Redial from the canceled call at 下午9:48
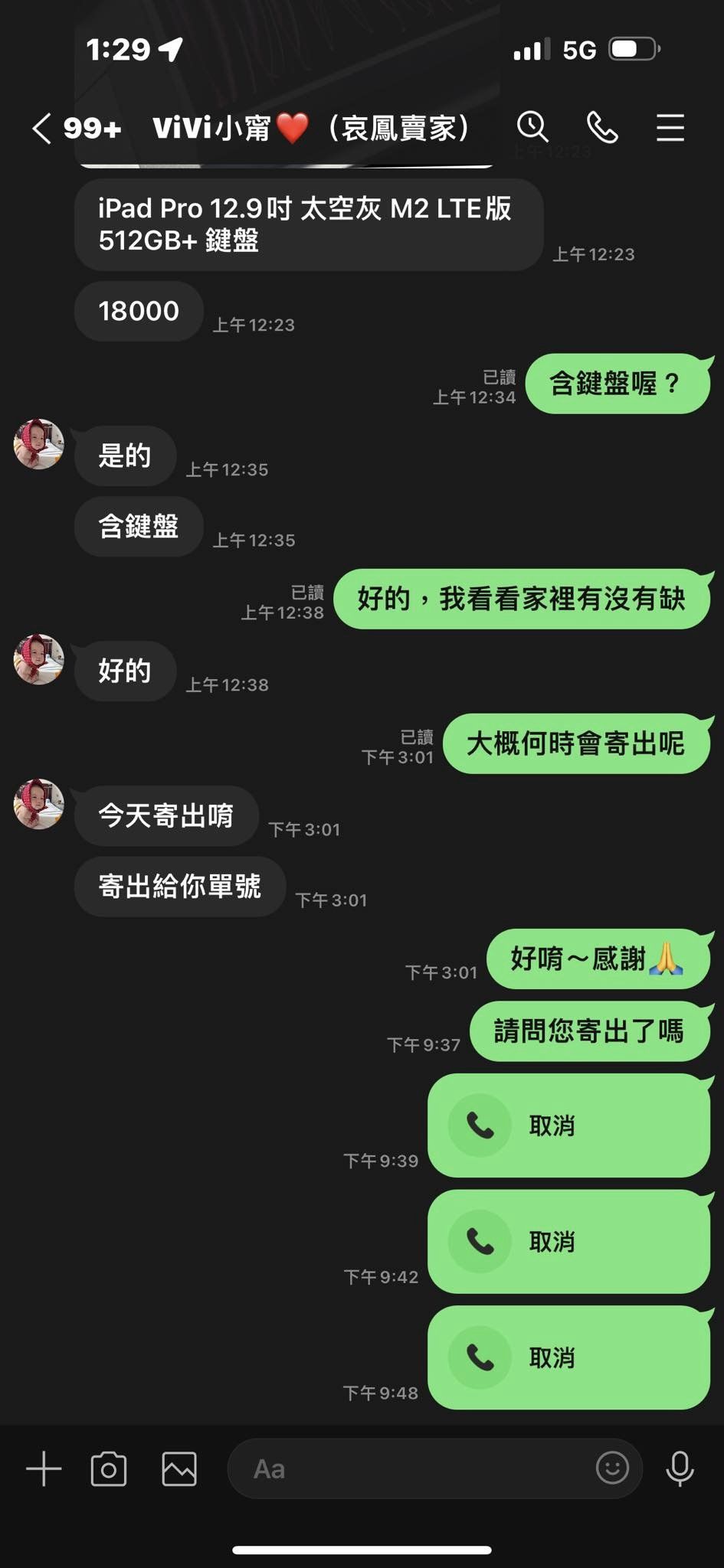This screenshot has width=724, height=1568. coord(569,1357)
